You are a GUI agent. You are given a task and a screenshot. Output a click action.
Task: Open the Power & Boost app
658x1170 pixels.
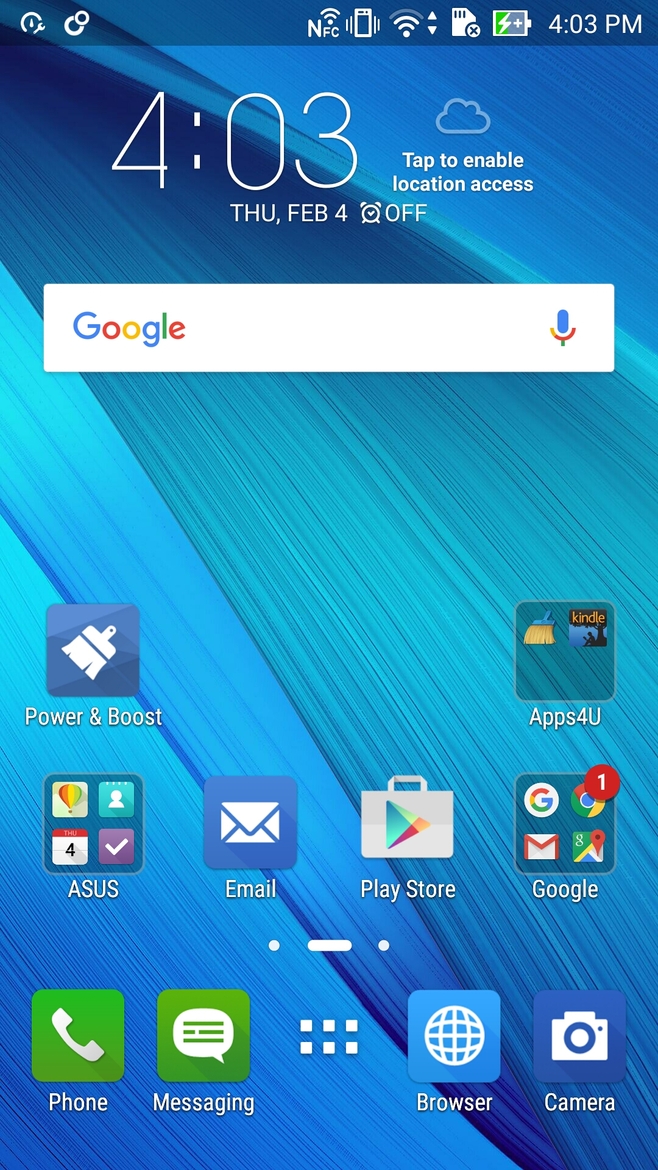pyautogui.click(x=93, y=651)
